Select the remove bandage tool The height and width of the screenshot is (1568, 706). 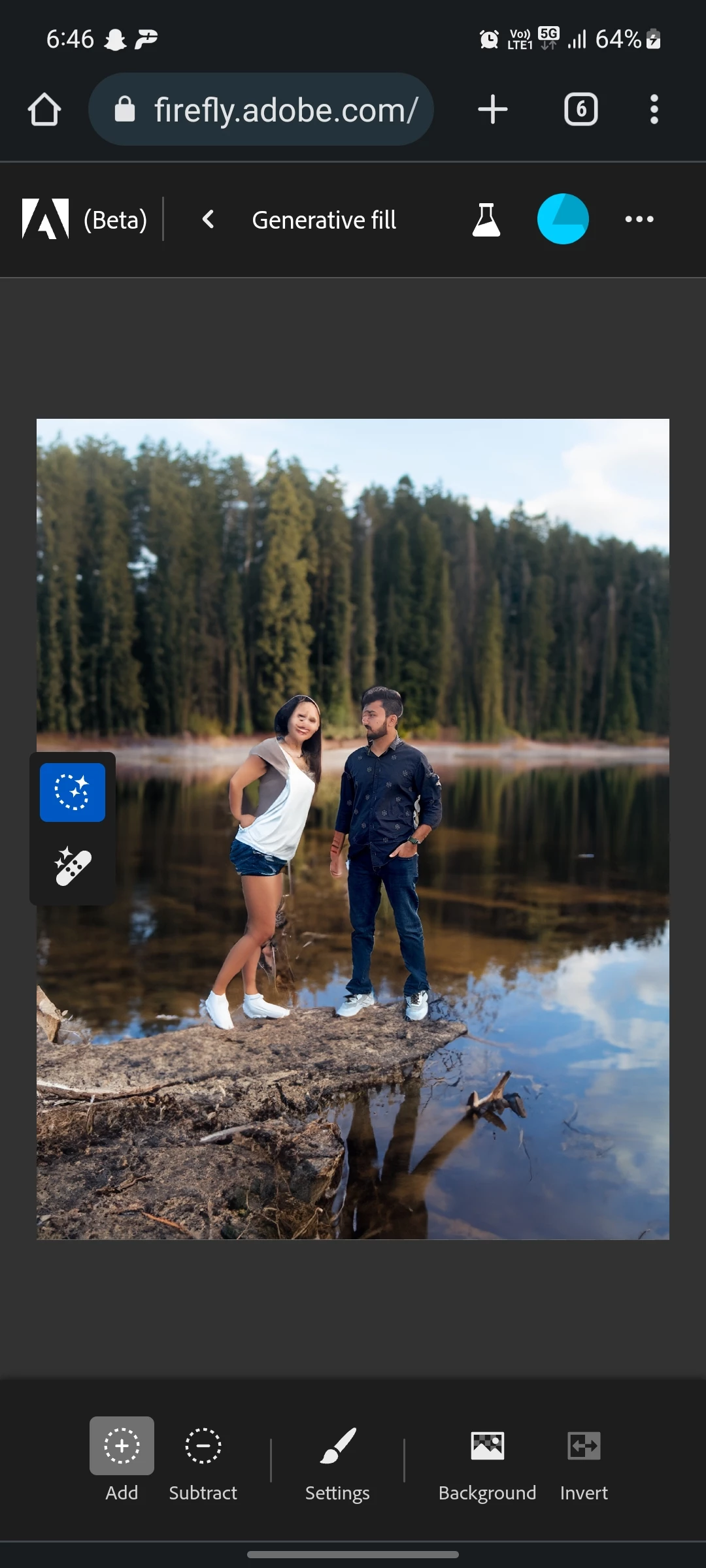click(x=73, y=866)
